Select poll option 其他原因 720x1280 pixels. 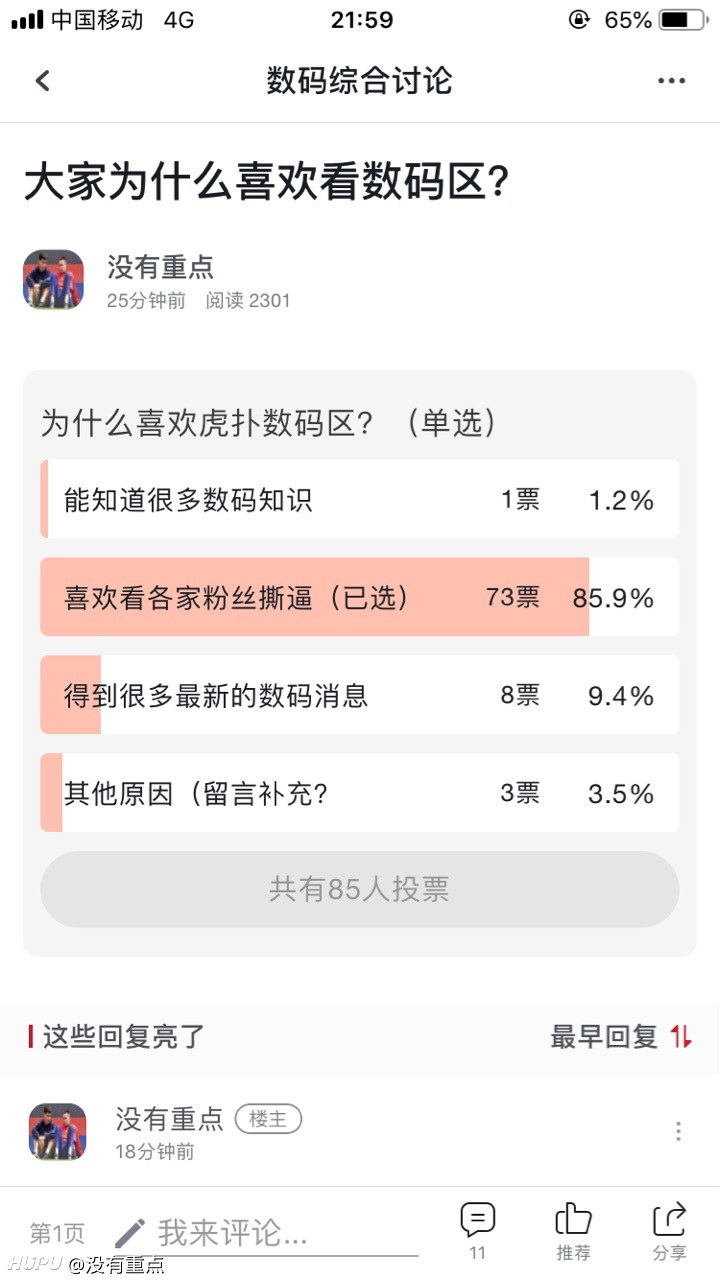[360, 793]
